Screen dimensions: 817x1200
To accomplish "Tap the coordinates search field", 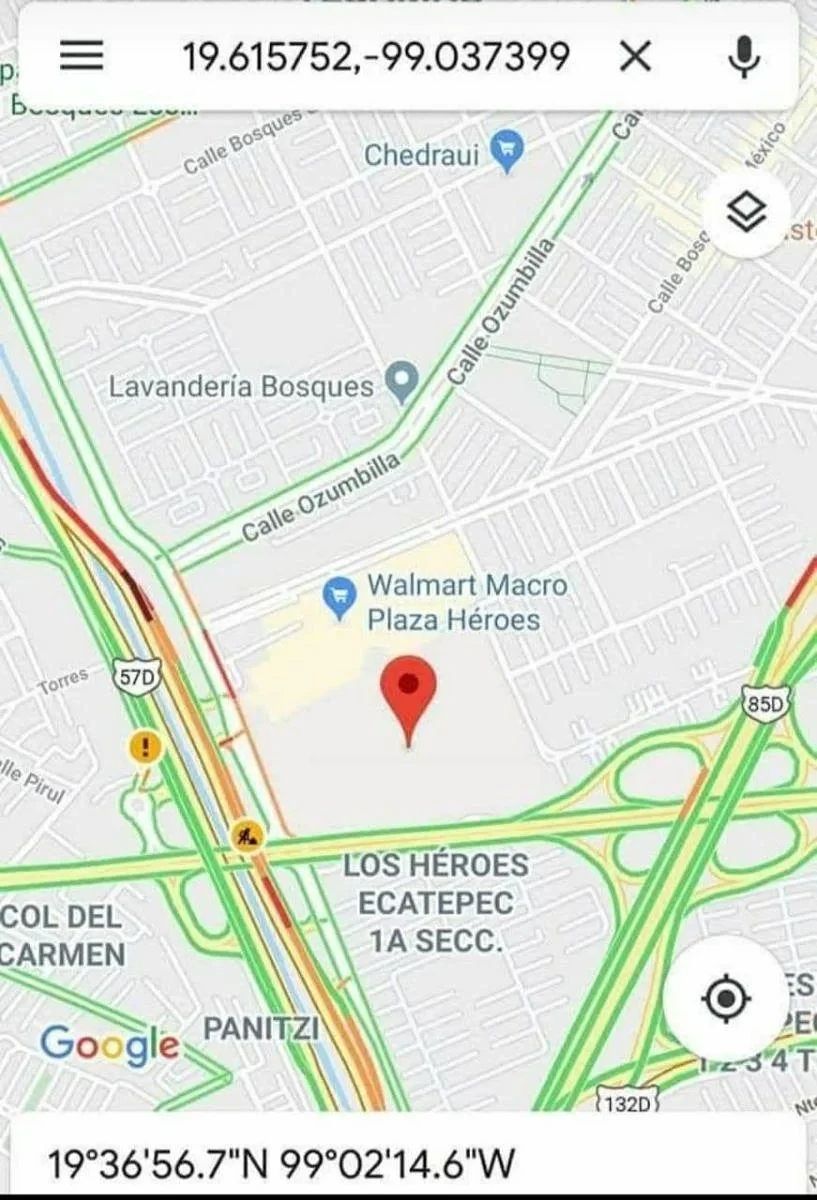I will click(x=376, y=57).
